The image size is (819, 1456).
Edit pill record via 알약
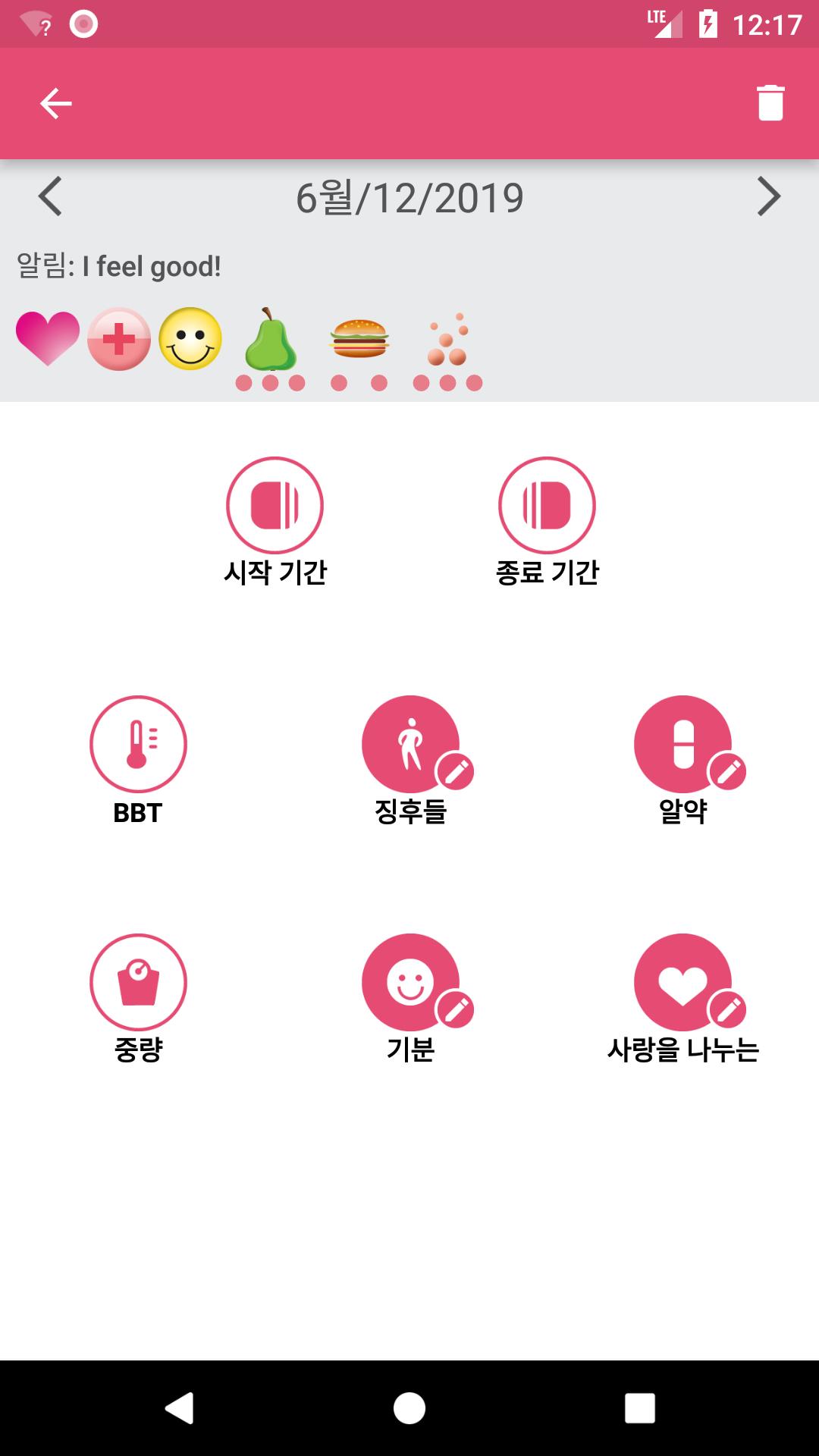(683, 745)
